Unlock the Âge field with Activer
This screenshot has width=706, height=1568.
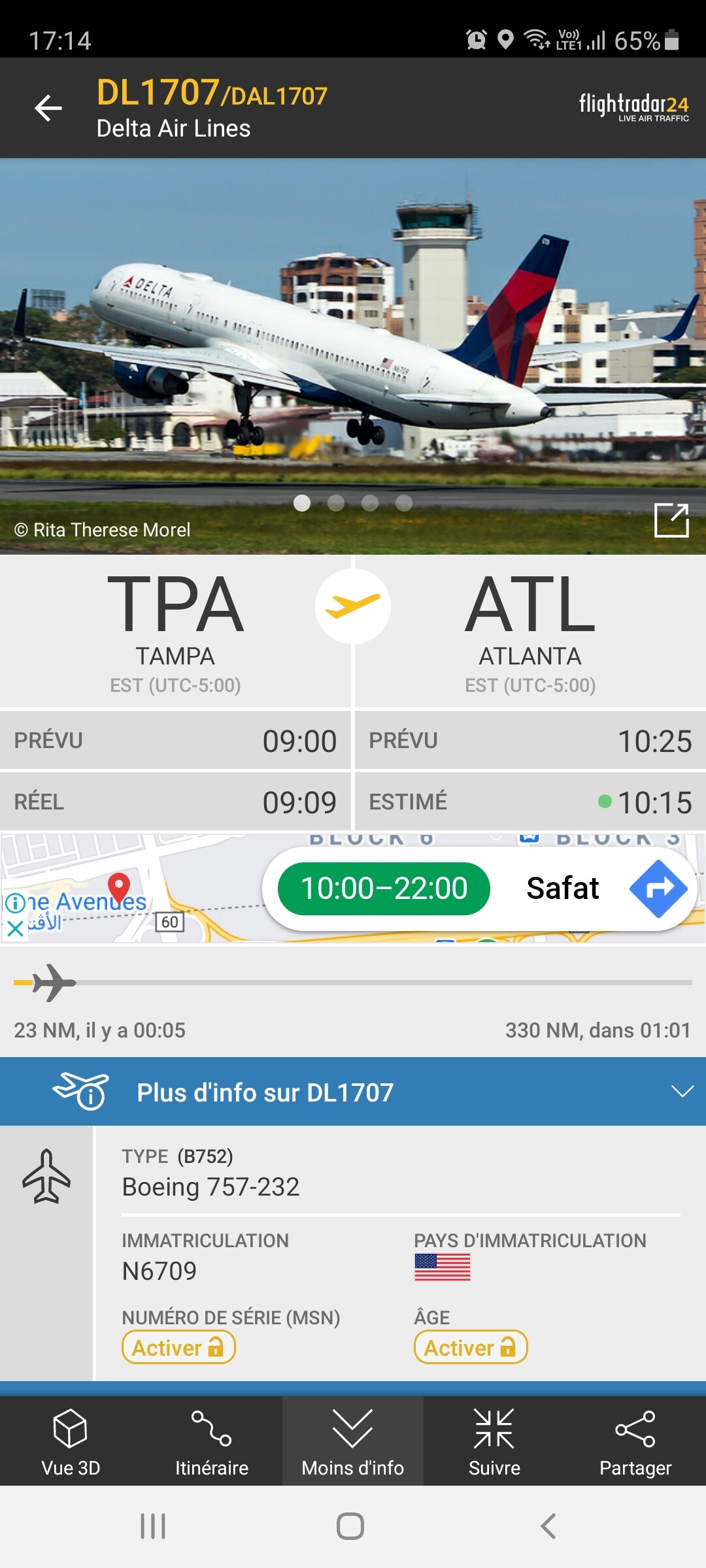tap(471, 1347)
